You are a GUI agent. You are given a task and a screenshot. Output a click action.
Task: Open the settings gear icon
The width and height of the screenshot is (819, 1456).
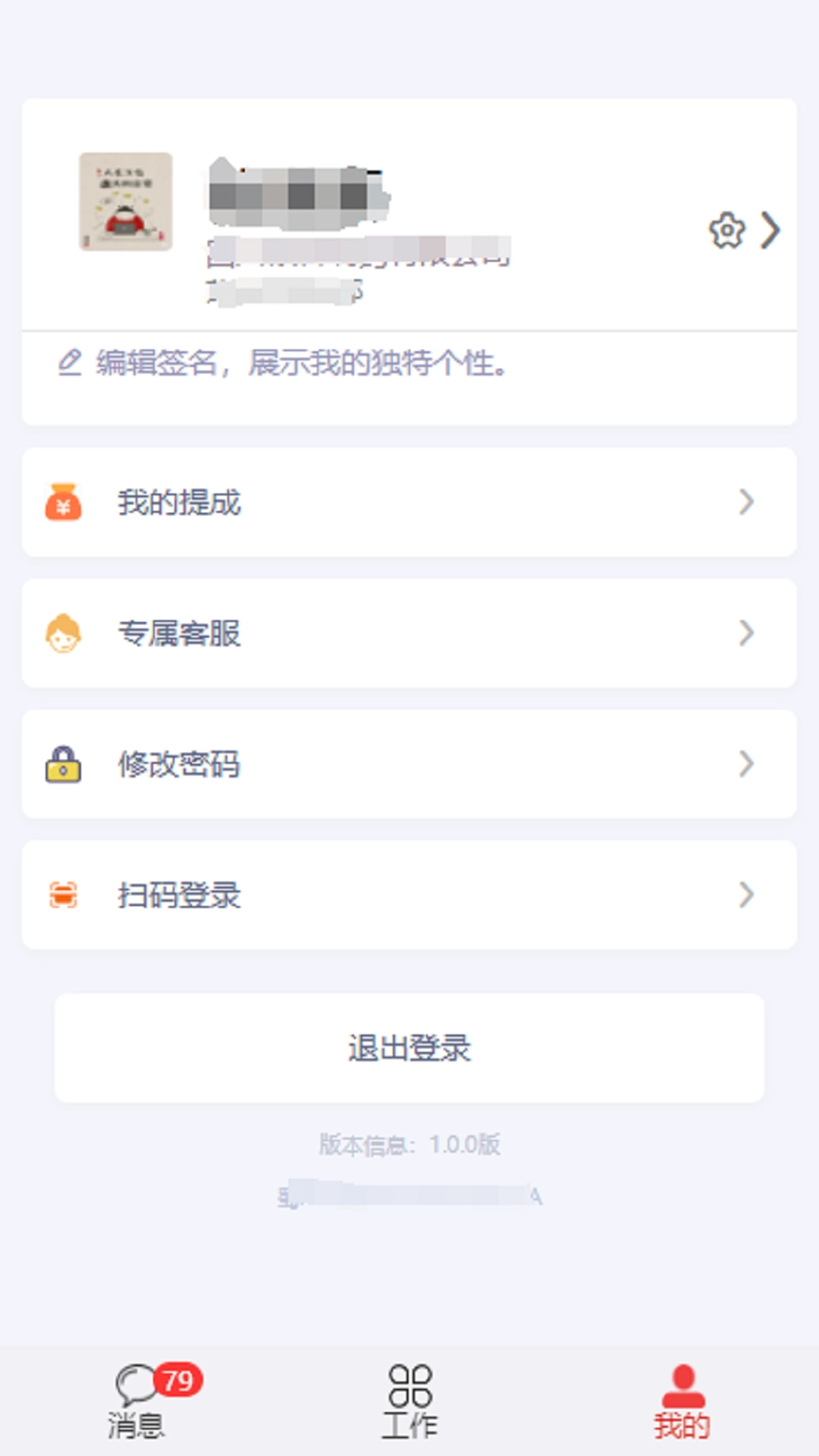(726, 231)
